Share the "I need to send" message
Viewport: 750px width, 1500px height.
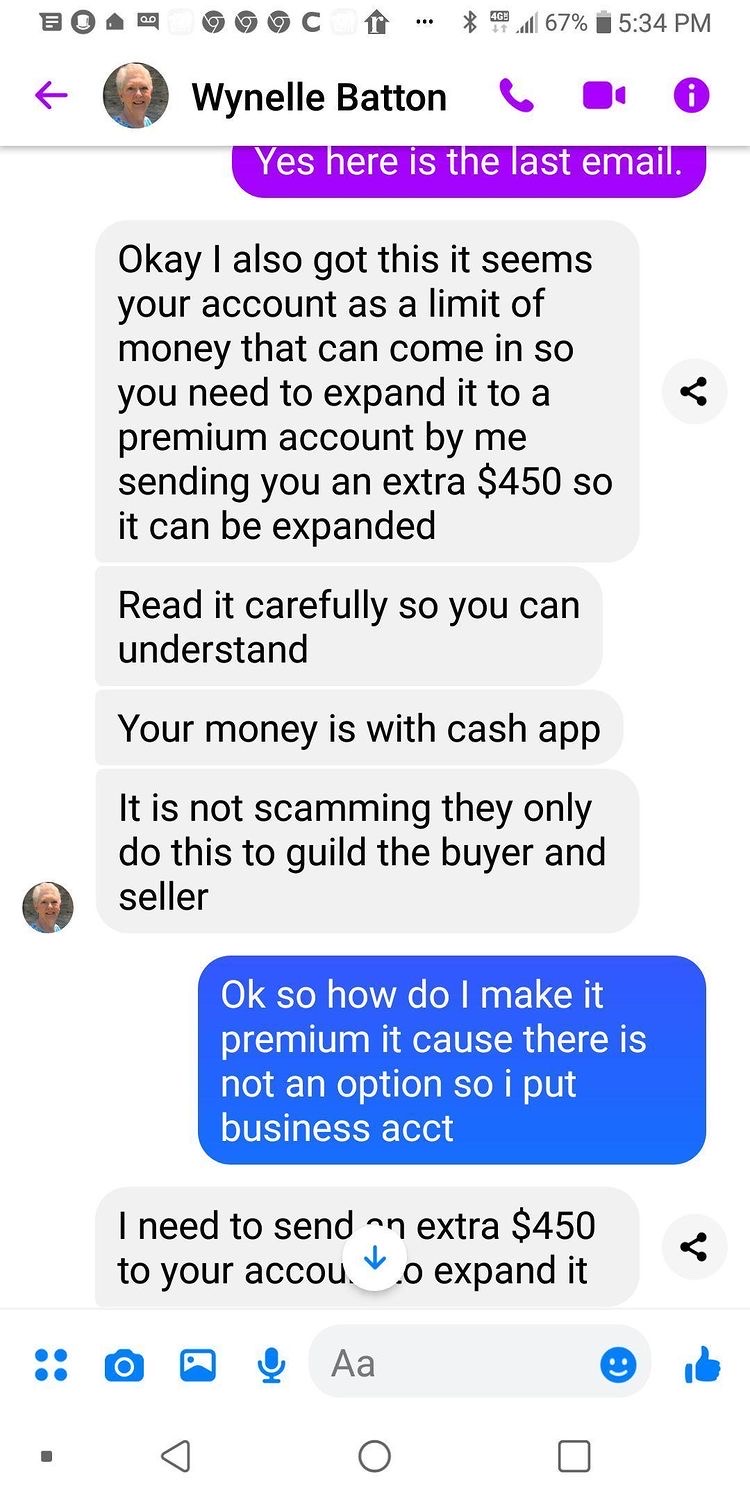tap(694, 1246)
